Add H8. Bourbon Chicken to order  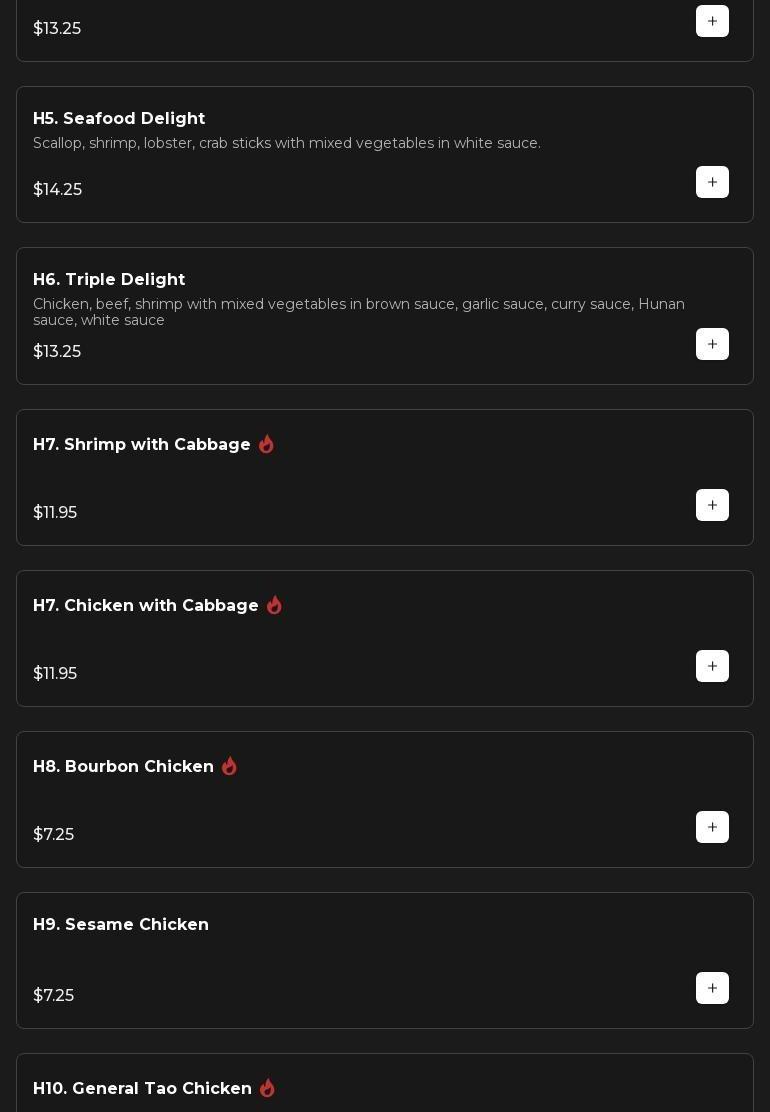(x=712, y=827)
